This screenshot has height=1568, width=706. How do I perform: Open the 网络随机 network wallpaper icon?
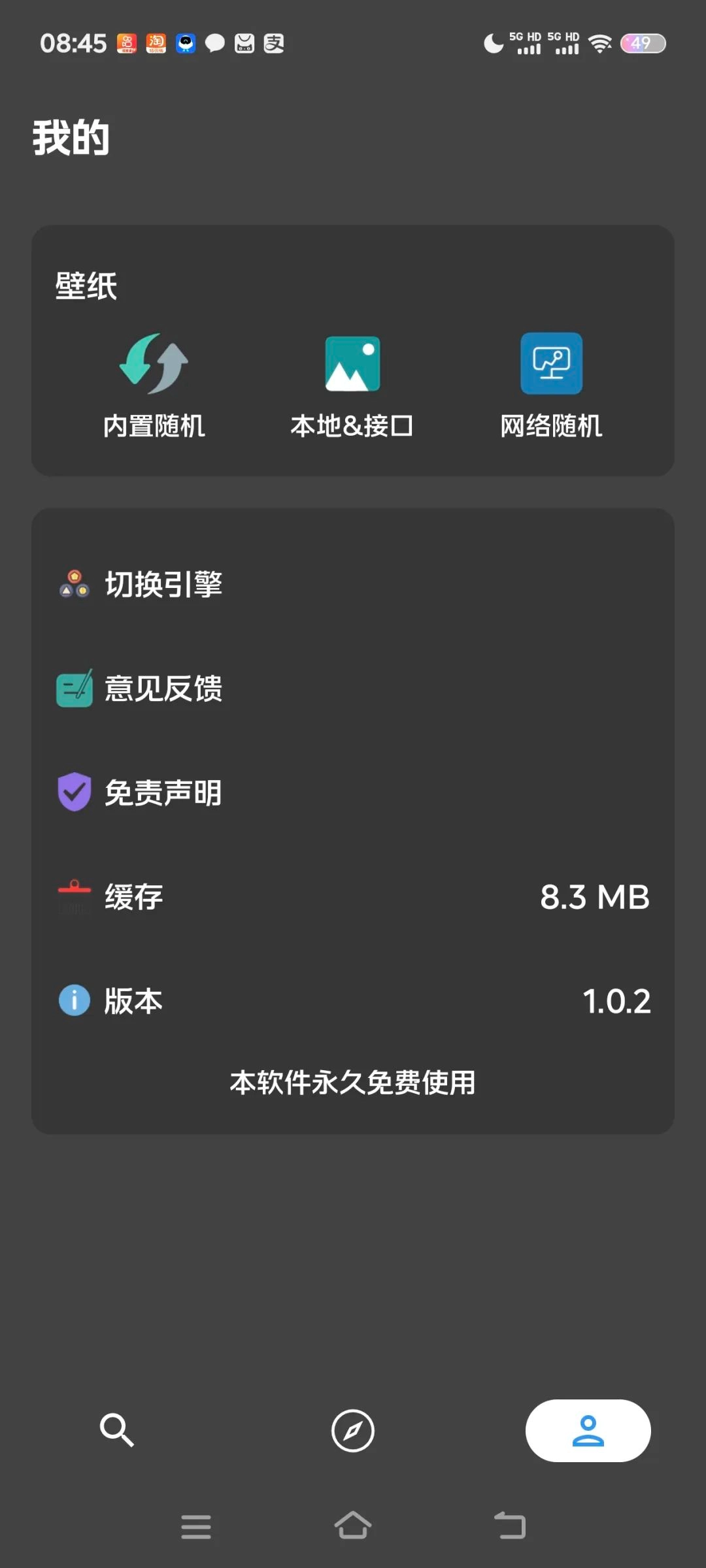point(550,364)
